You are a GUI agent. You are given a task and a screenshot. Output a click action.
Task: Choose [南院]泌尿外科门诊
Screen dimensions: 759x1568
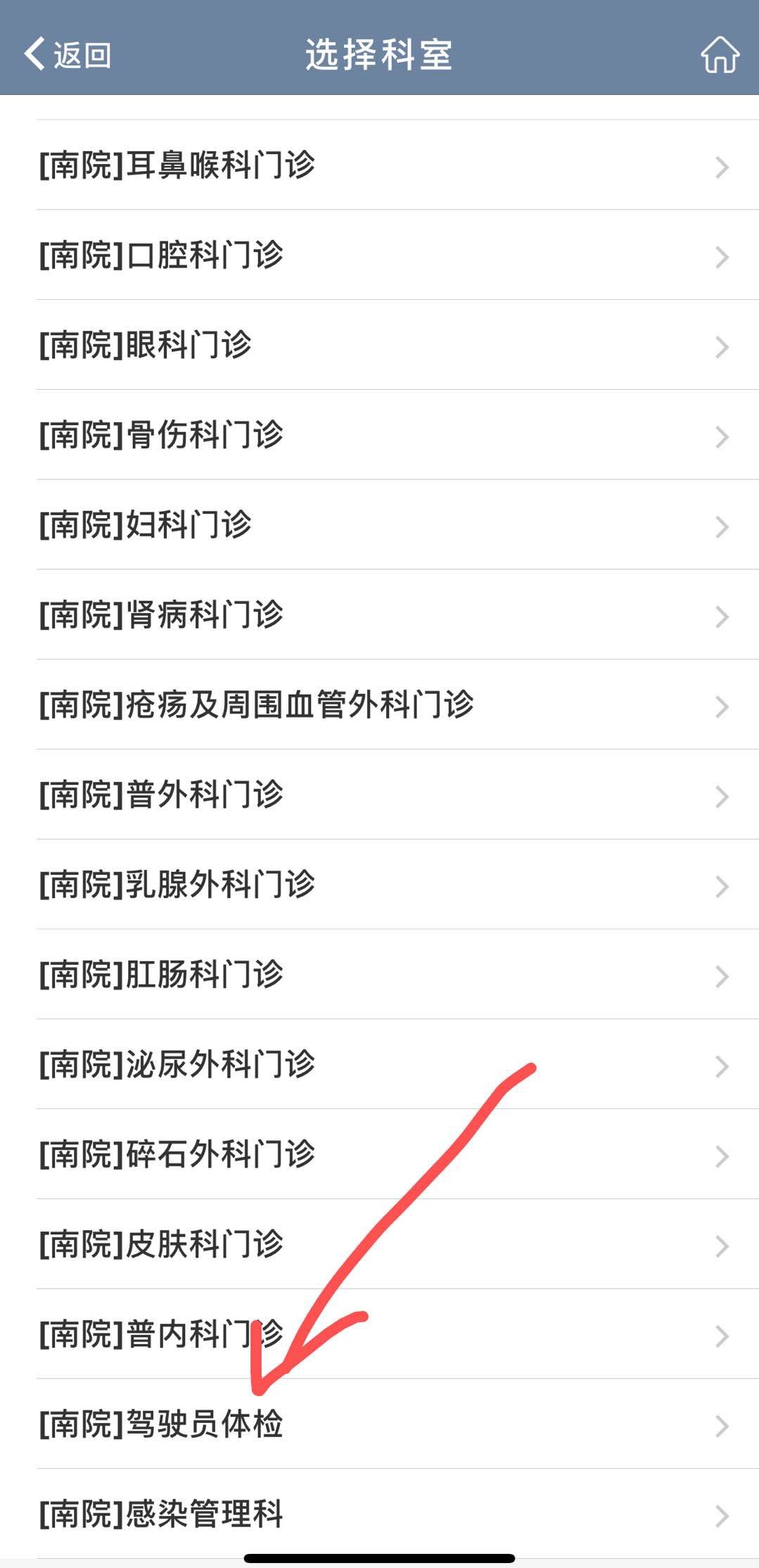380,1065
